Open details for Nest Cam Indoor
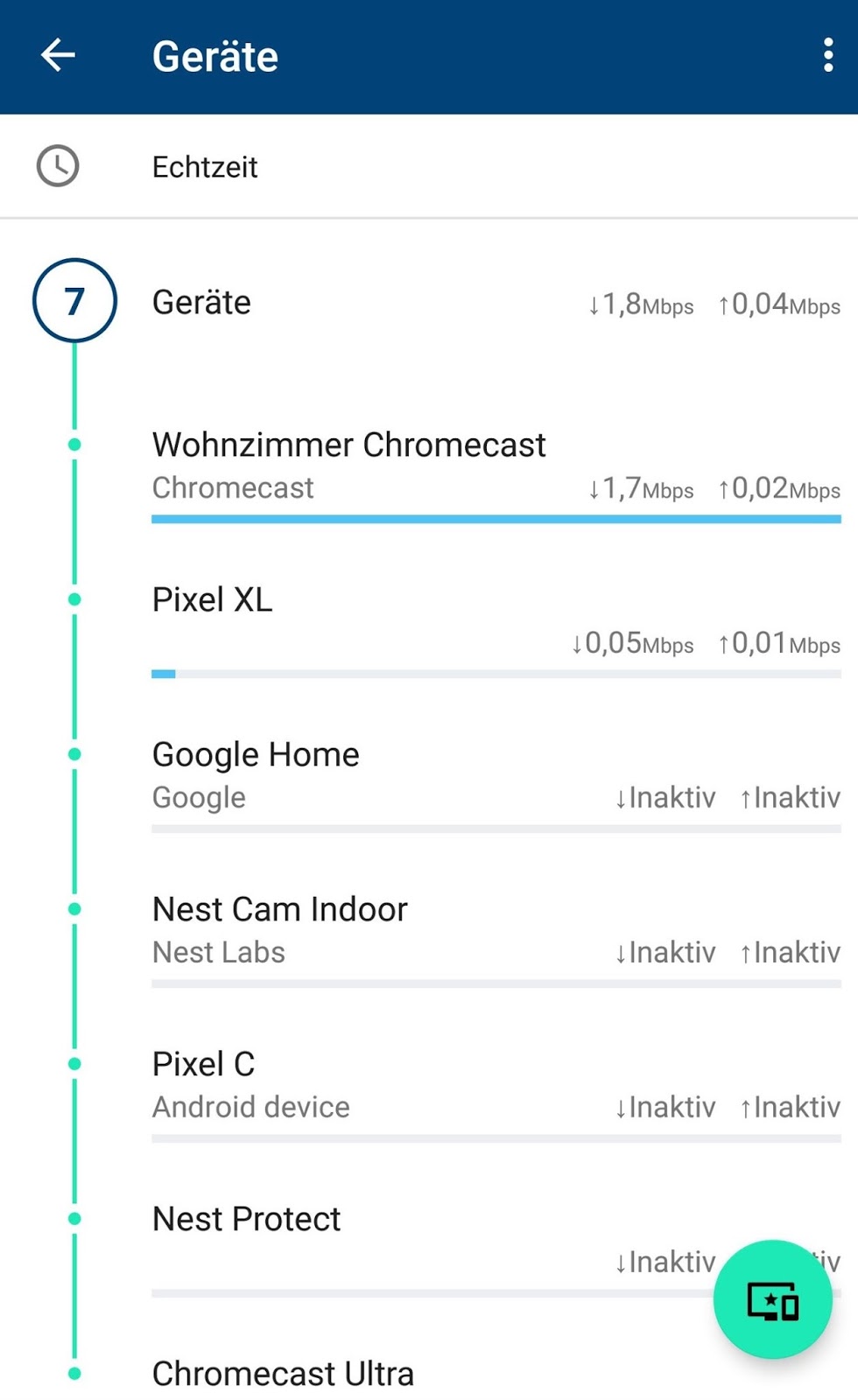Viewport: 858px width, 1400px height. (279, 909)
